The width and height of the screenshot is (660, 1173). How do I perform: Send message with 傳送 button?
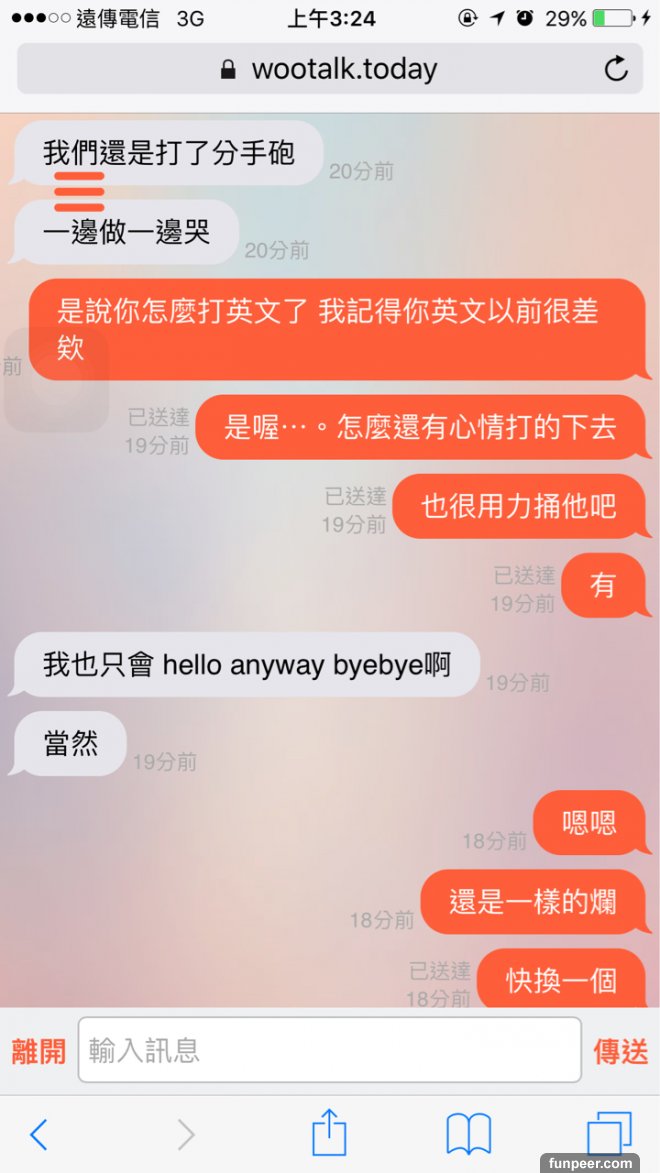(x=621, y=1051)
